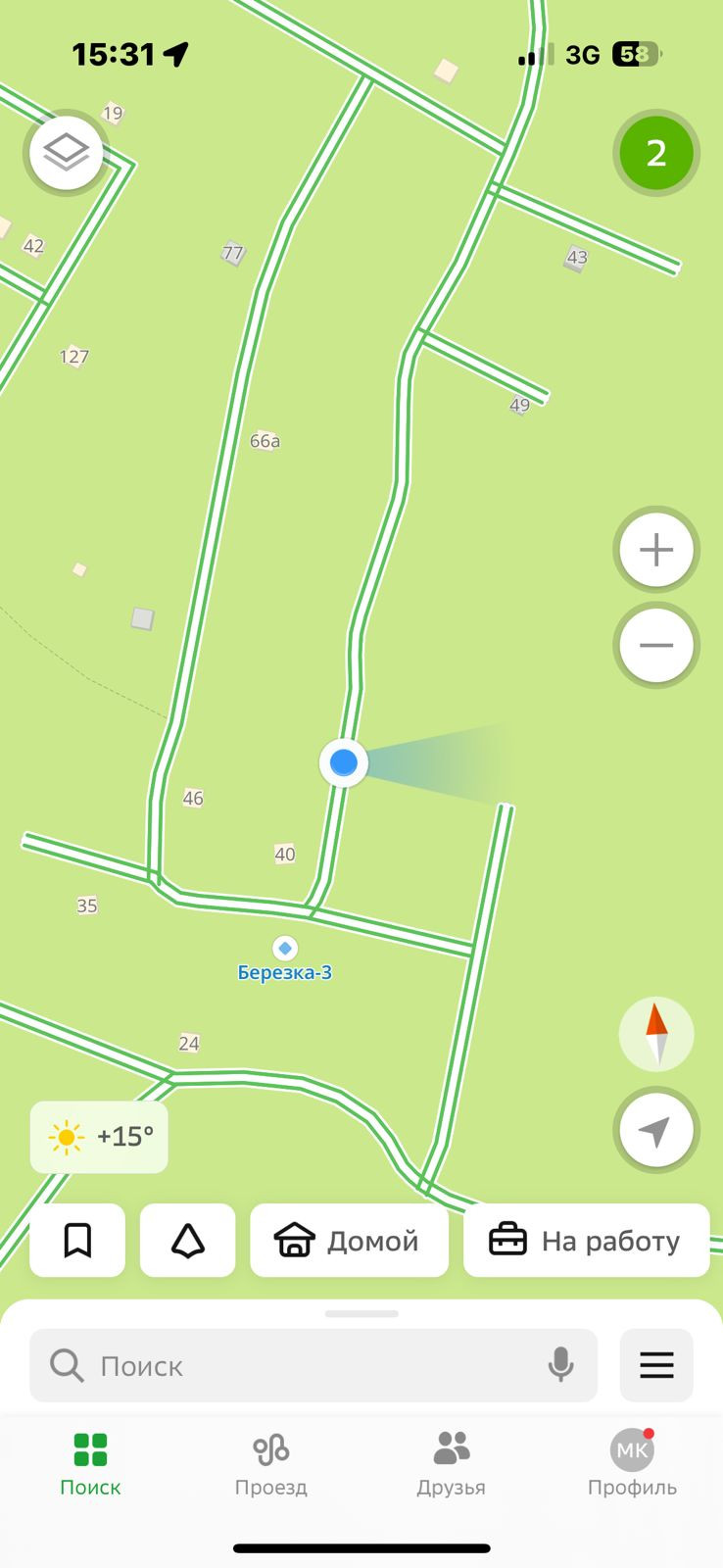
Task: Switch to the Проезд tab
Action: click(x=270, y=1464)
